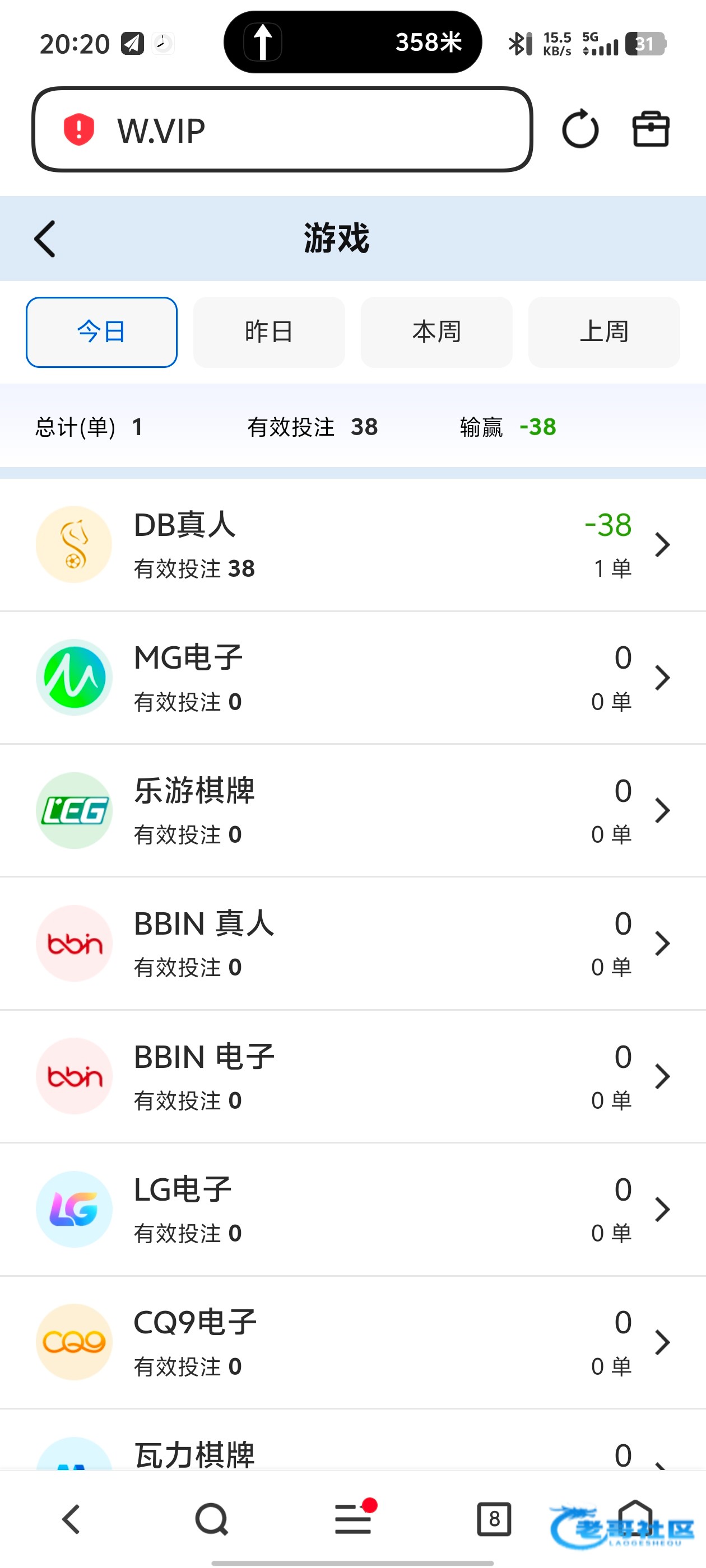
Task: Tap the browser's bottom back arrow
Action: (x=71, y=1519)
